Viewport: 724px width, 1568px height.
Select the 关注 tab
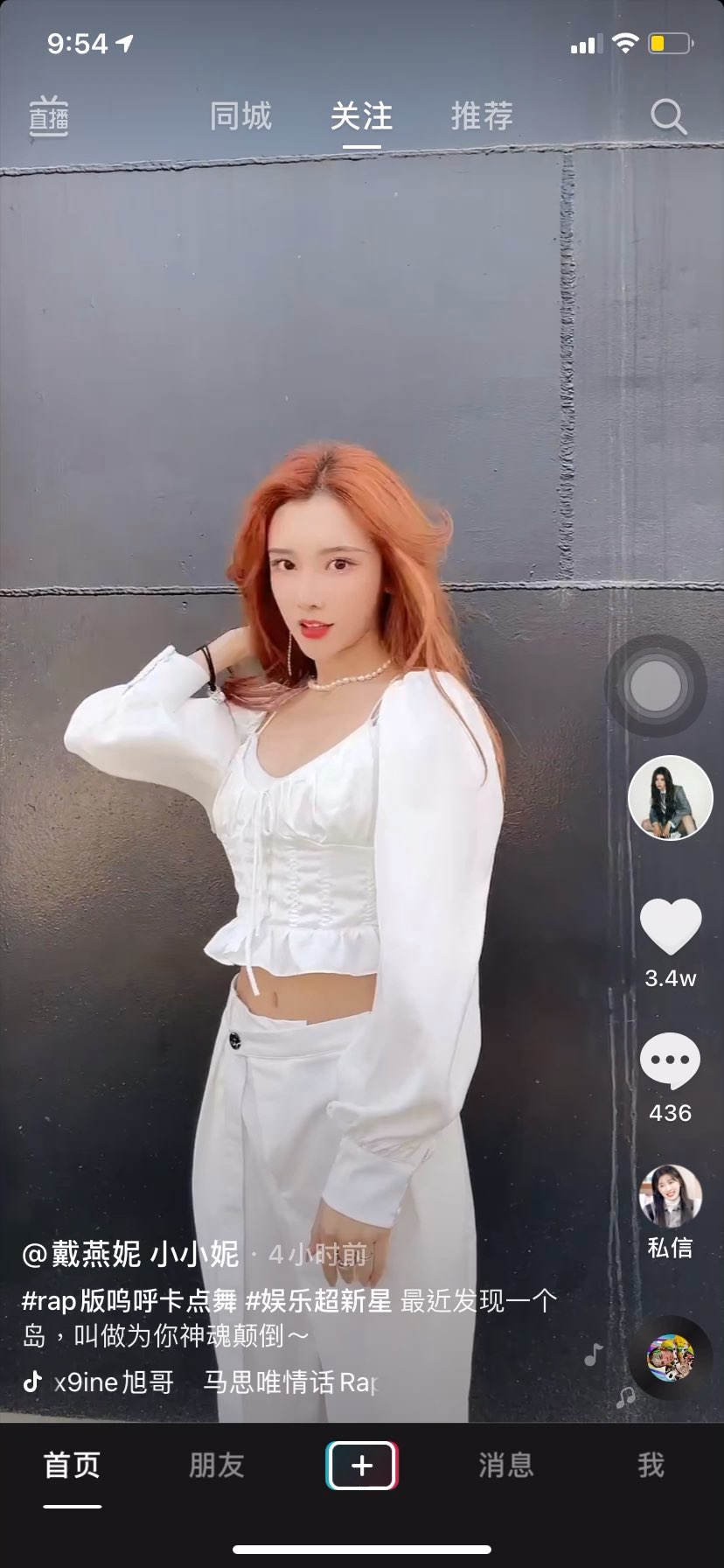point(361,116)
